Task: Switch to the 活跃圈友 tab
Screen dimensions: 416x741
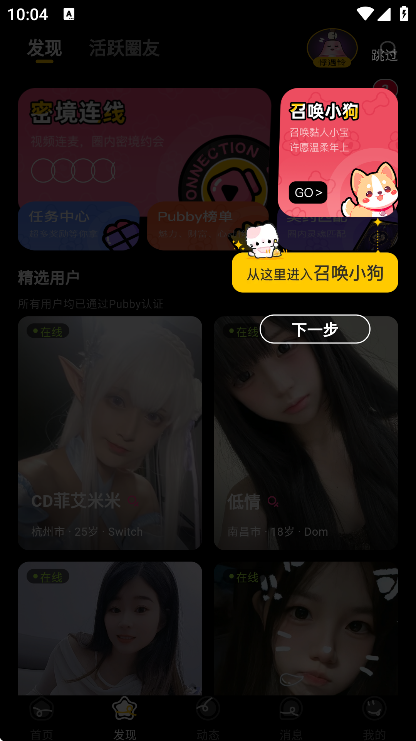Action: pos(124,48)
